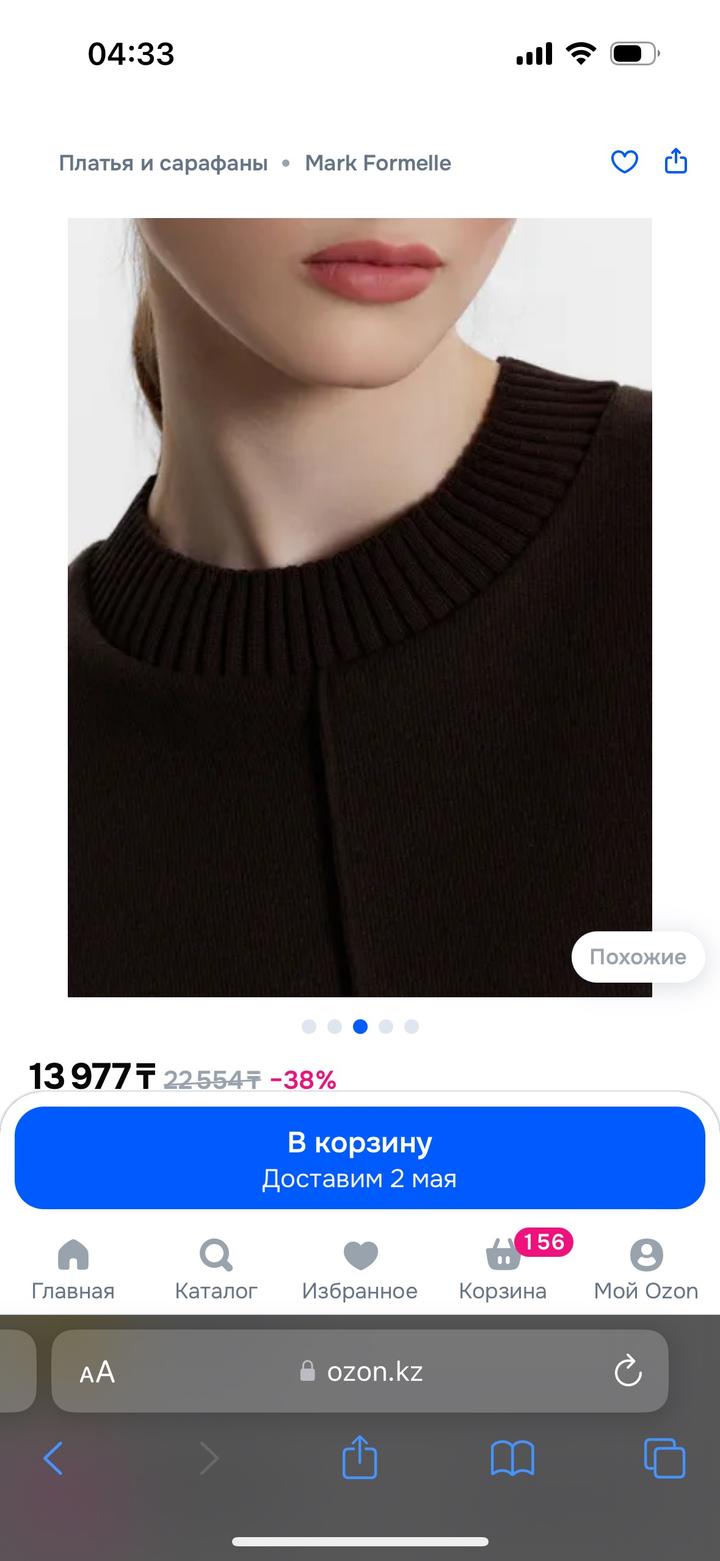Add item to cart with В корзину

click(360, 1158)
